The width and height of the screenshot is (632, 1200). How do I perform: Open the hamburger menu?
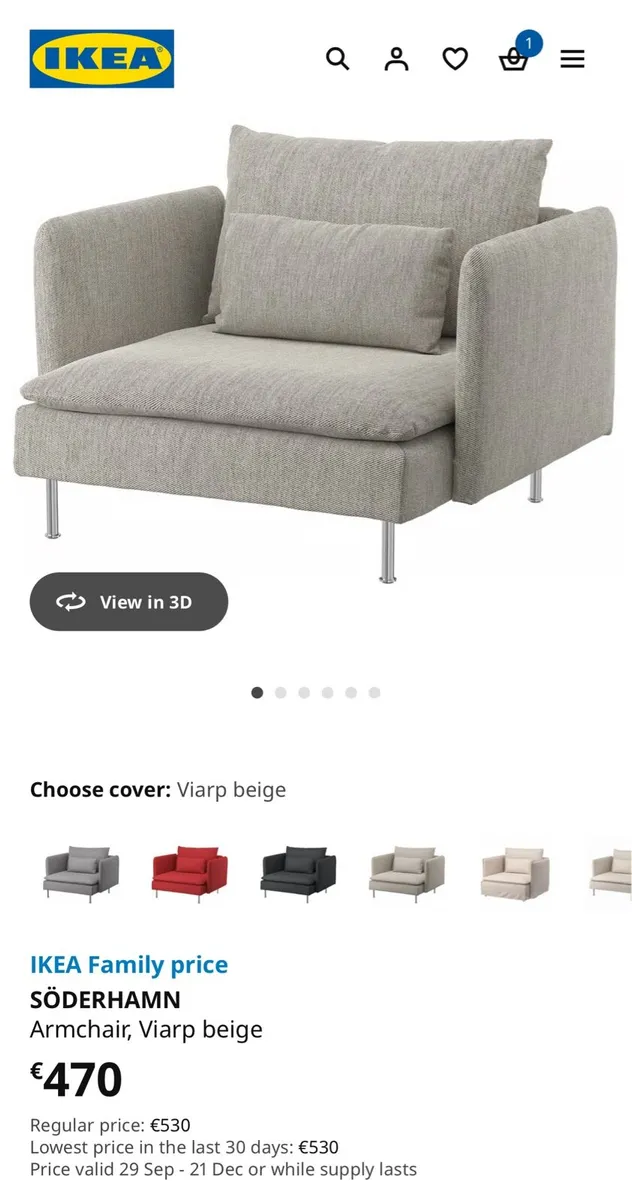[572, 59]
